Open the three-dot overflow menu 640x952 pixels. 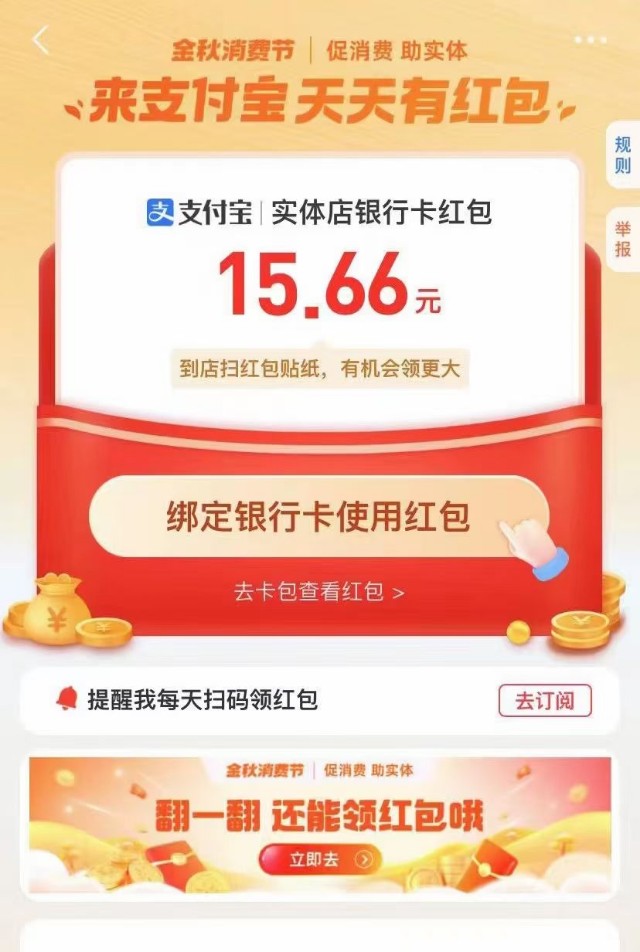point(590,40)
